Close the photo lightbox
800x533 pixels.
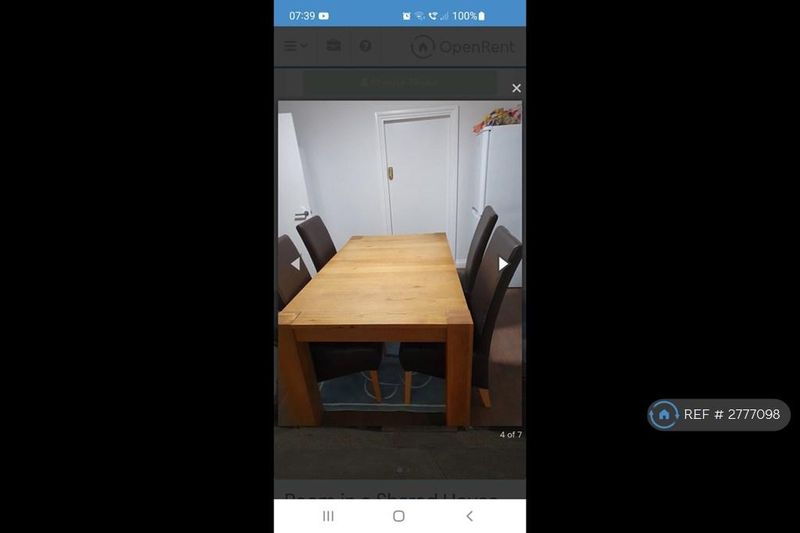[516, 88]
